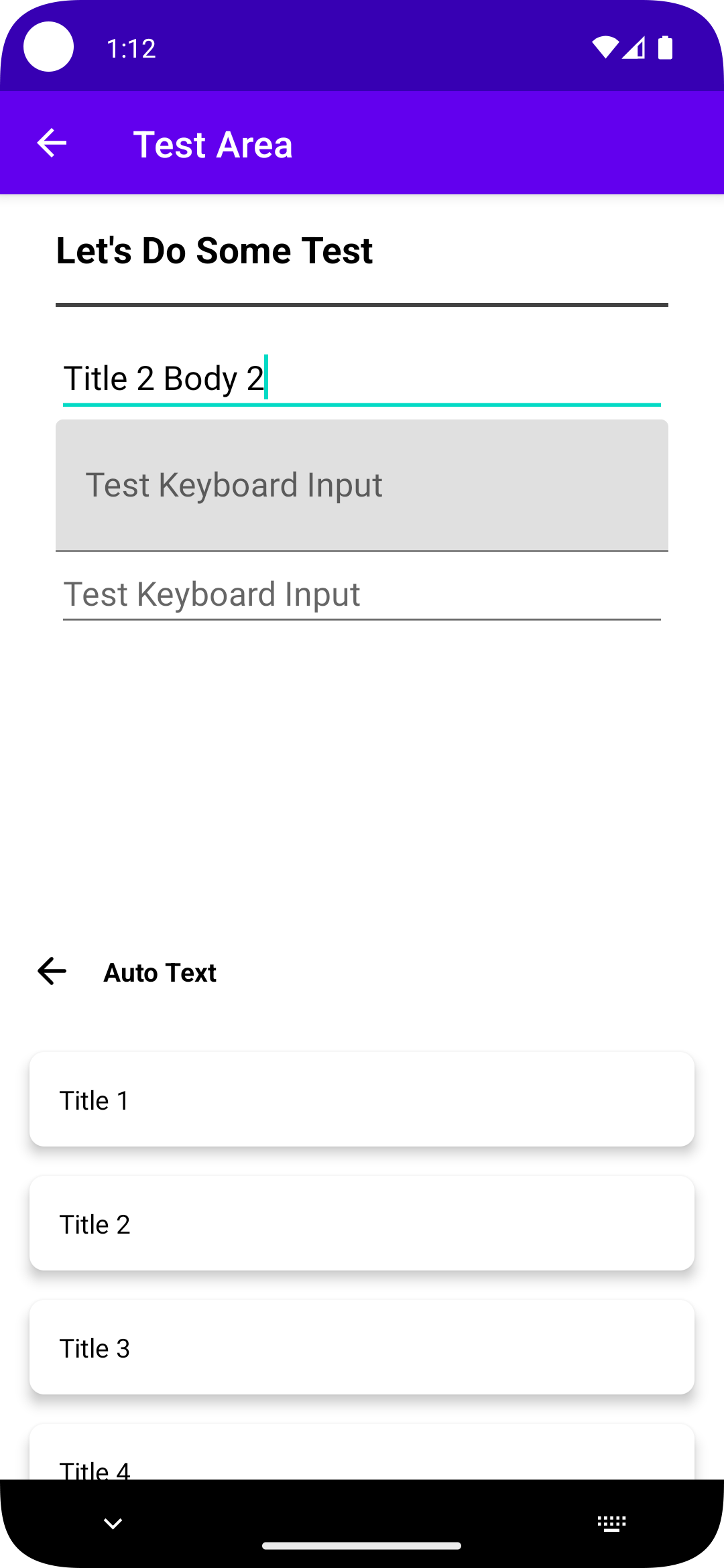This screenshot has height=1568, width=724.
Task: Go back from Test Area screen
Action: [52, 143]
